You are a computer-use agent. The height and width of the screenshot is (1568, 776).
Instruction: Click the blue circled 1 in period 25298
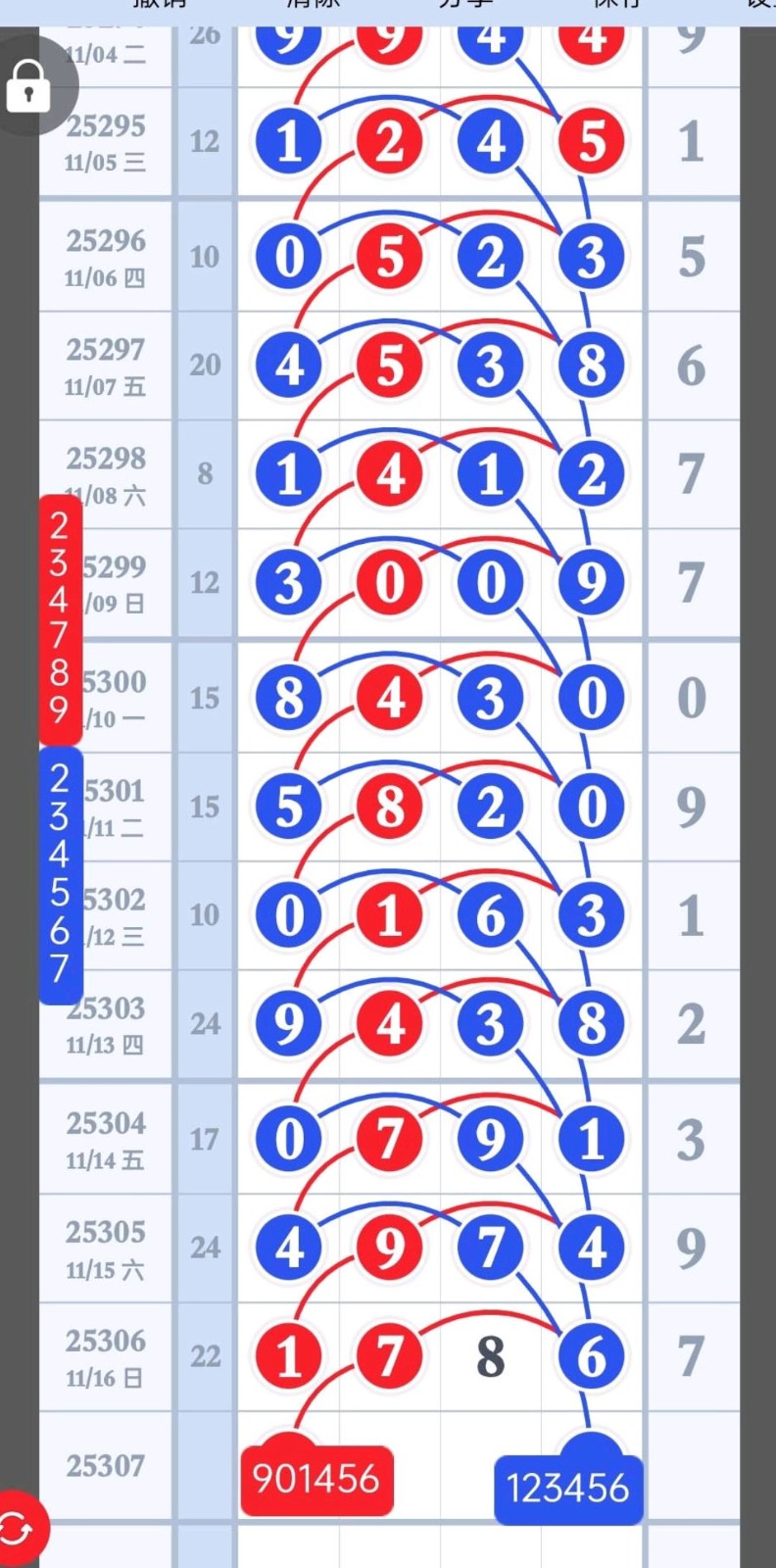pyautogui.click(x=288, y=473)
